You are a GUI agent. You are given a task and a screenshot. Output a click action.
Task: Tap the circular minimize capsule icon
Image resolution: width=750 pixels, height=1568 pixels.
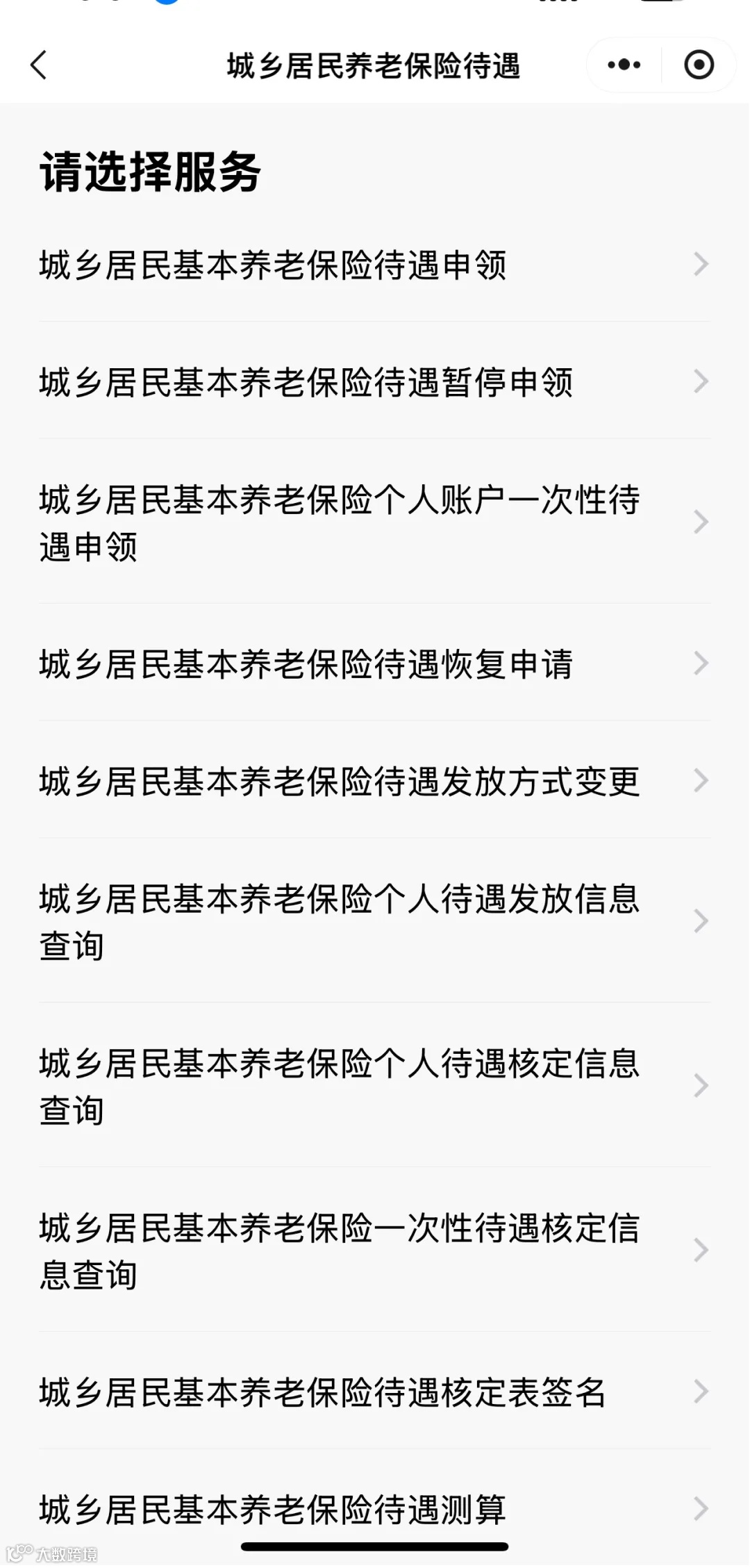pyautogui.click(x=699, y=64)
